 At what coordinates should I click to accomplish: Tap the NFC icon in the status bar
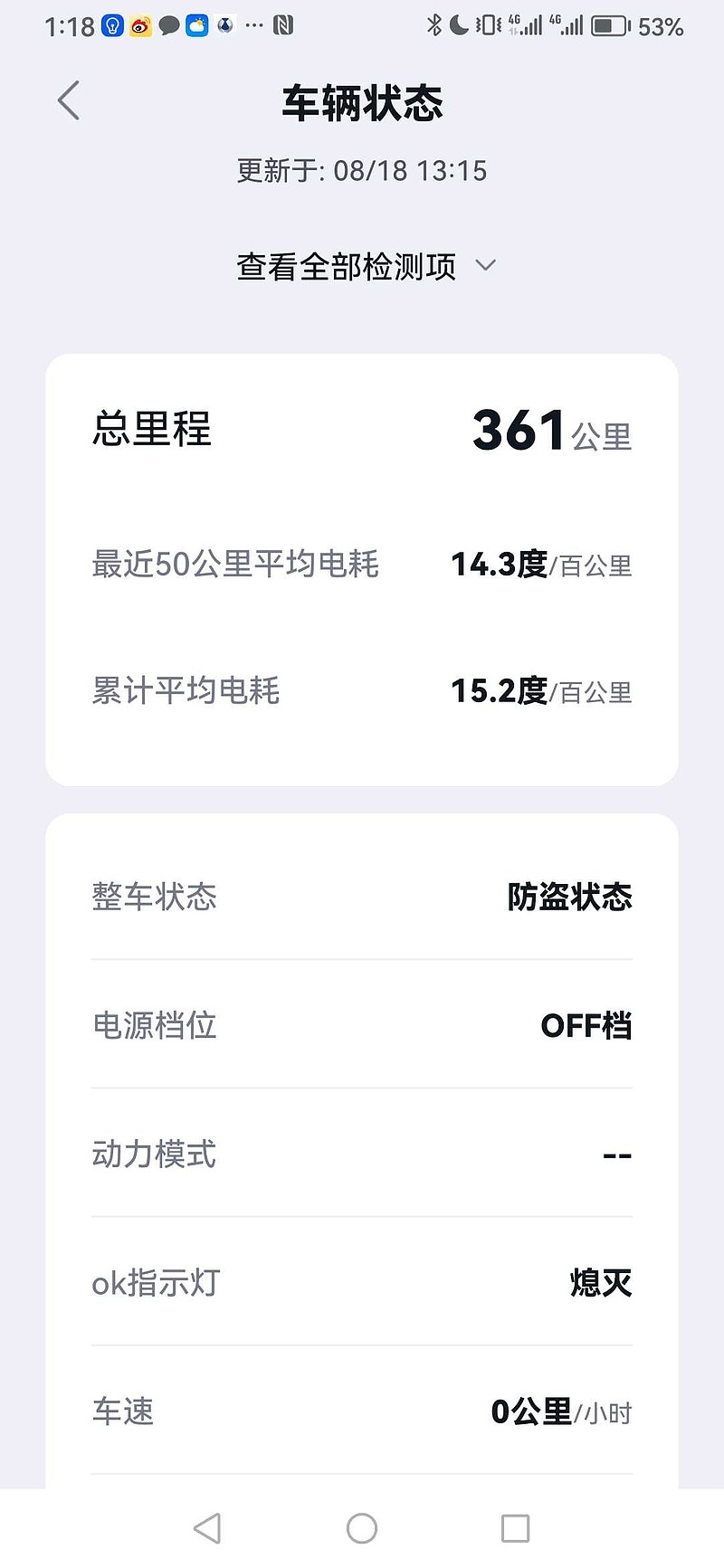pyautogui.click(x=283, y=24)
